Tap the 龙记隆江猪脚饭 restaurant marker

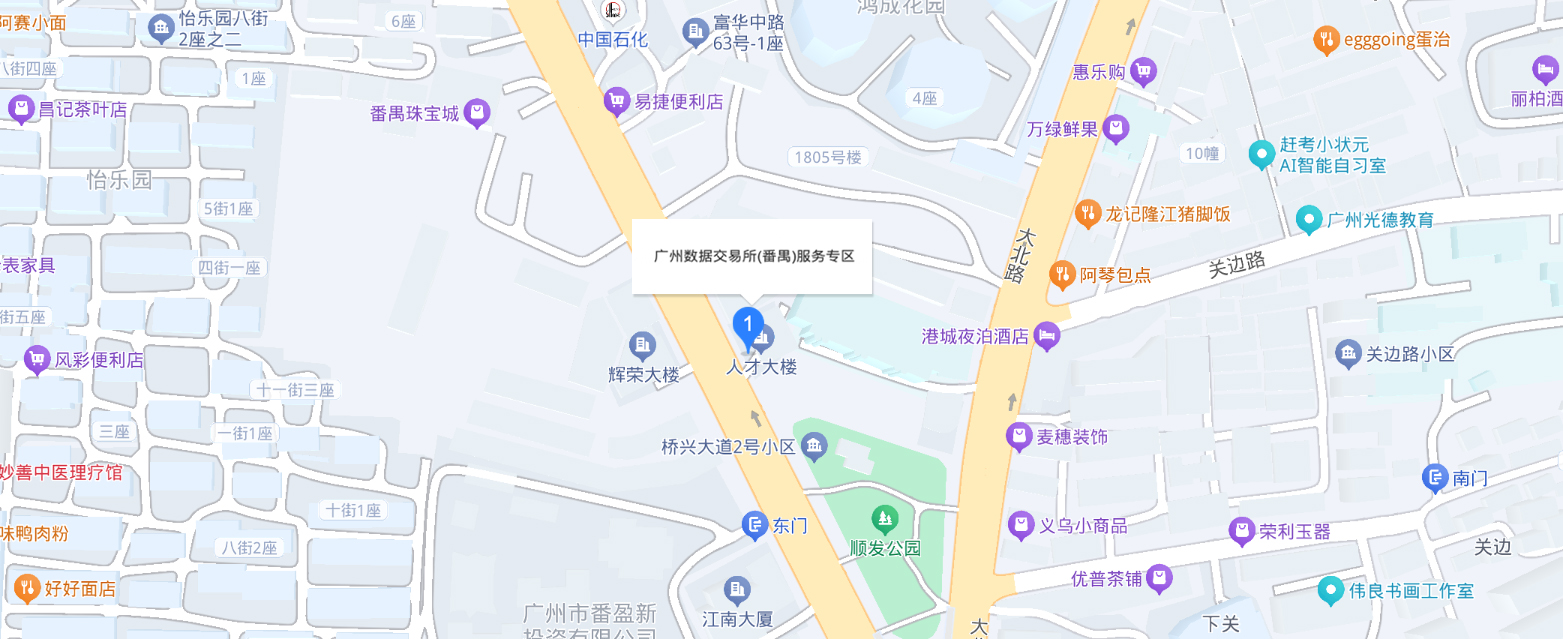pos(1088,213)
